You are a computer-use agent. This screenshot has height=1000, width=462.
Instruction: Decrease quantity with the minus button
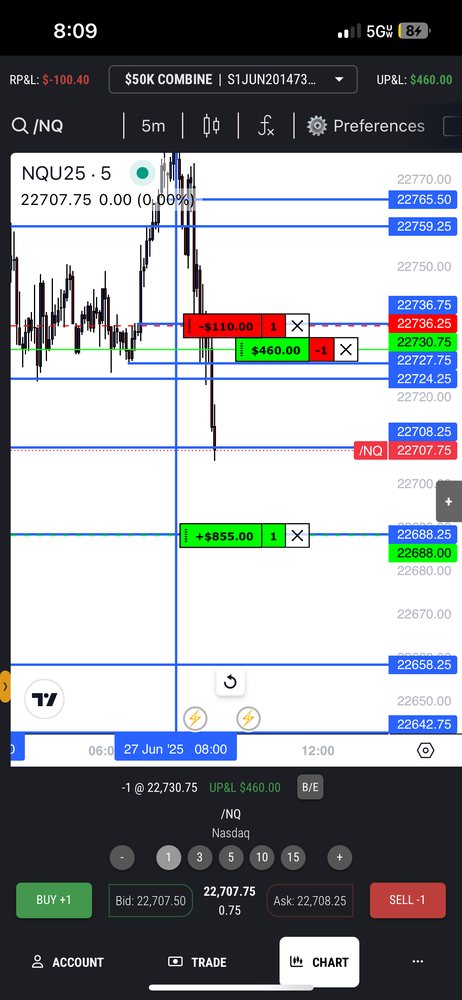(x=122, y=858)
